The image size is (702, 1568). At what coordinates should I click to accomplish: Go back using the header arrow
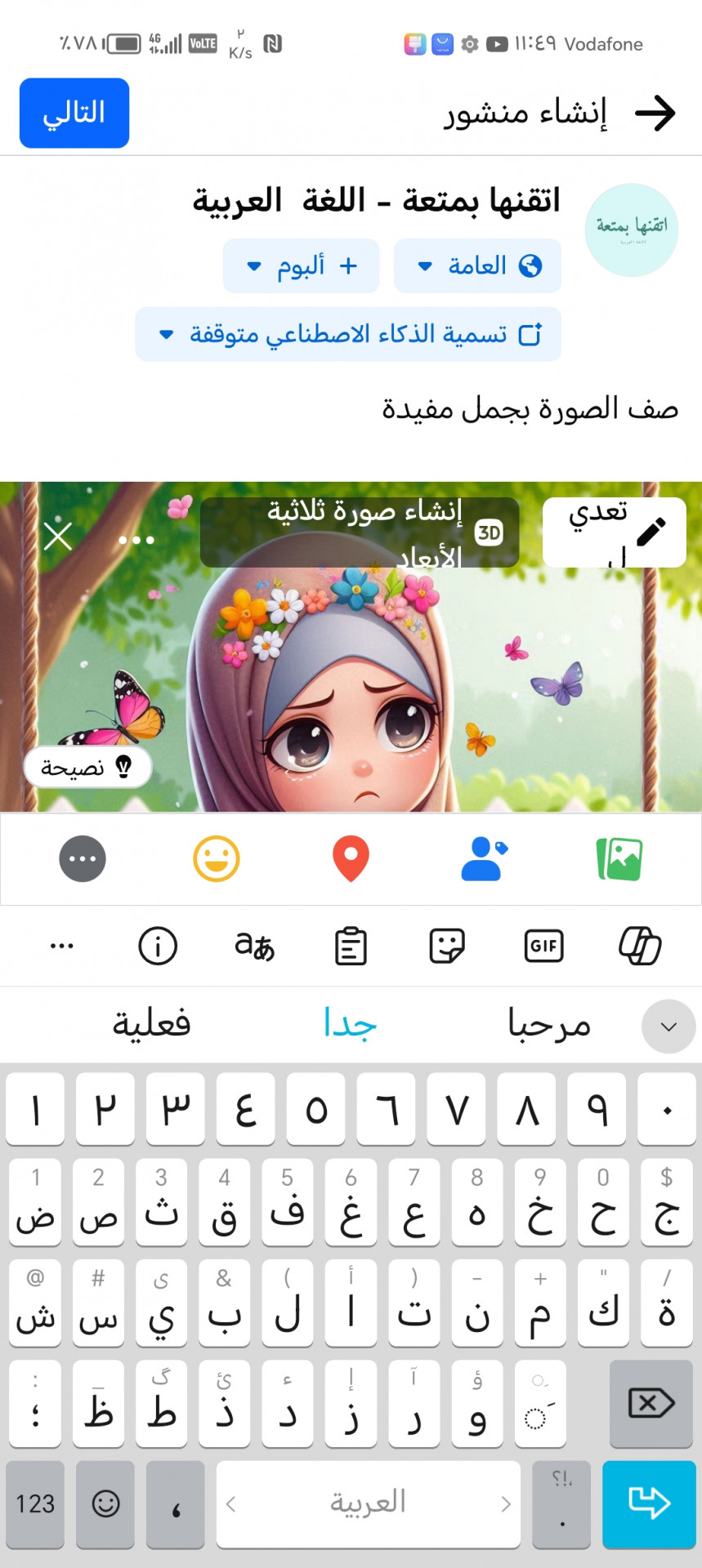(655, 113)
